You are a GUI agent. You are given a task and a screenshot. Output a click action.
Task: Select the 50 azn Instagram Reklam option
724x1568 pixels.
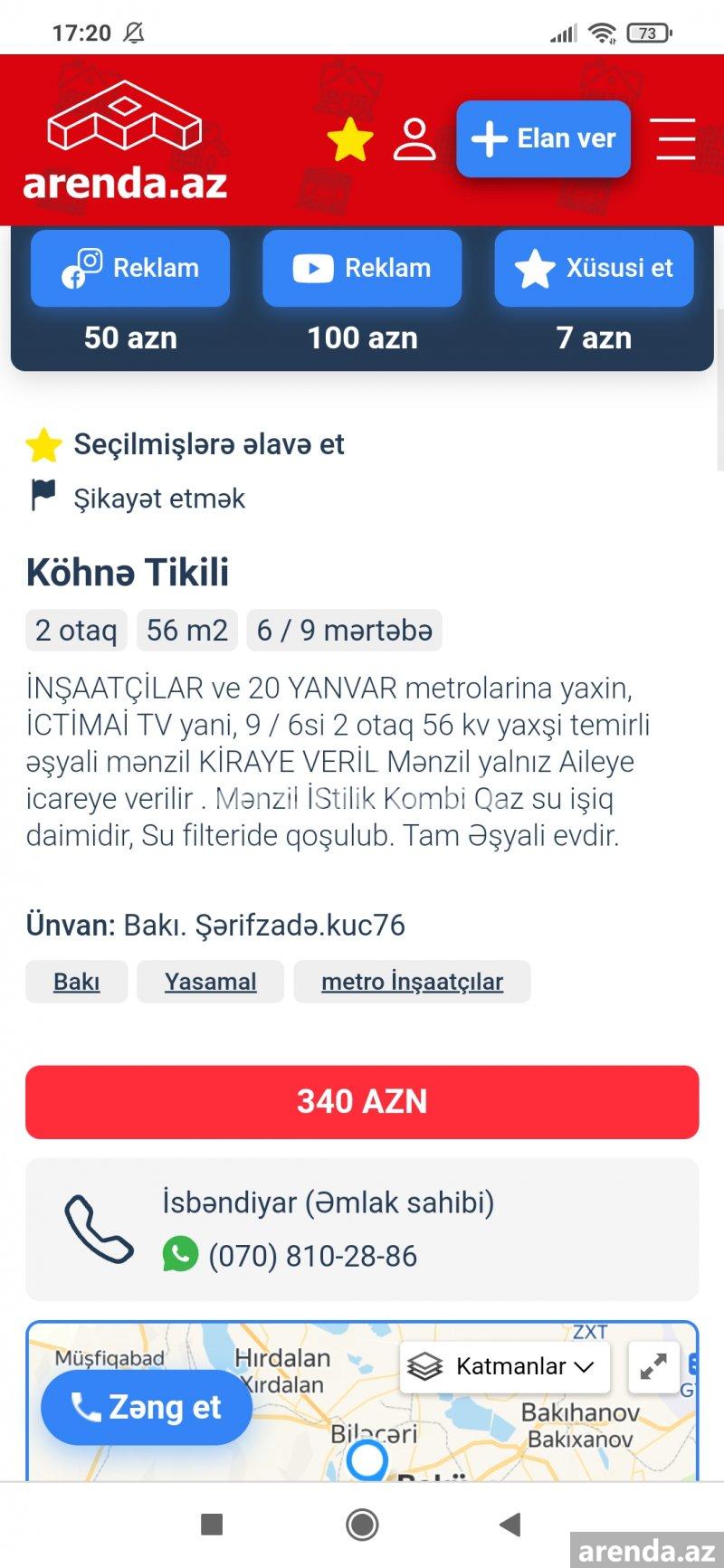(x=130, y=268)
